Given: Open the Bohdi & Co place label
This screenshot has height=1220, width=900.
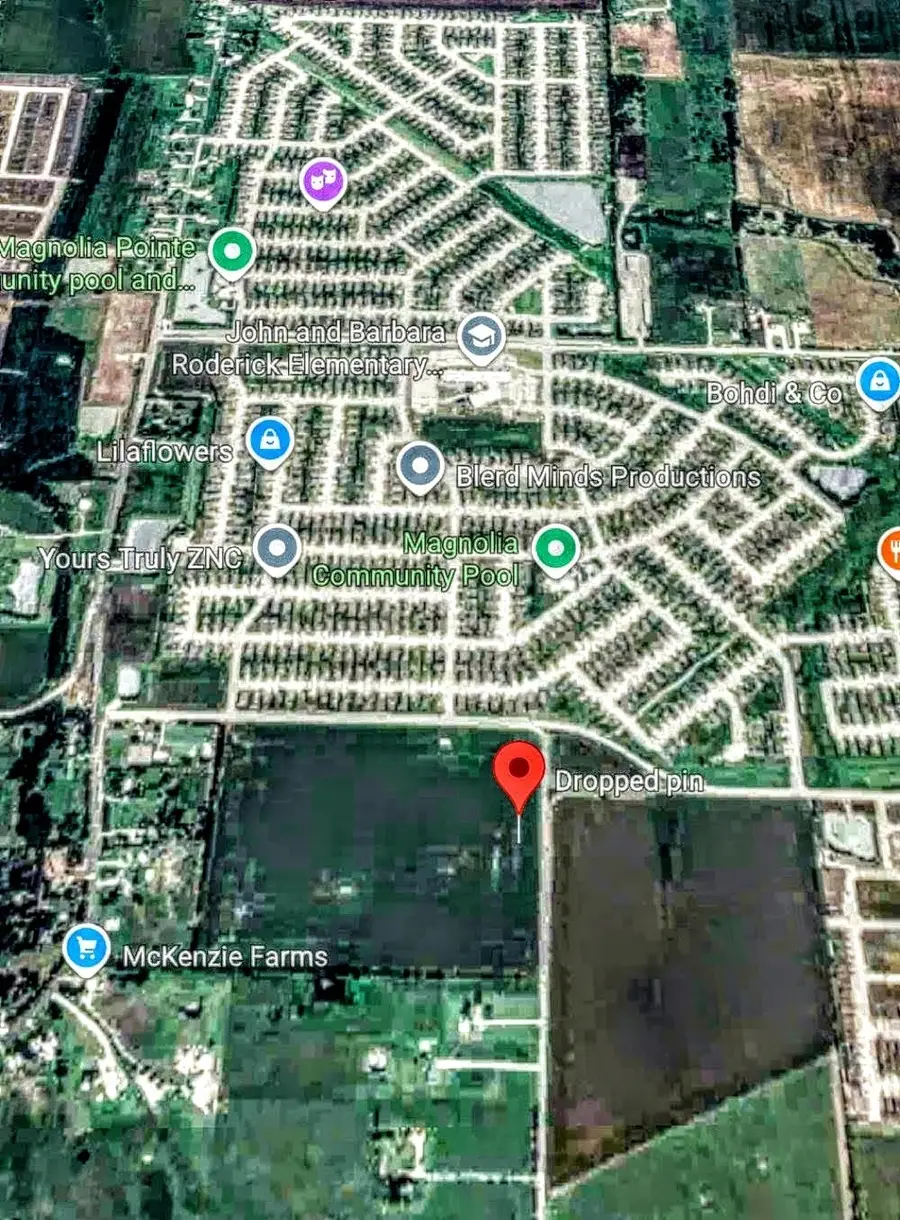Looking at the screenshot, I should point(775,393).
